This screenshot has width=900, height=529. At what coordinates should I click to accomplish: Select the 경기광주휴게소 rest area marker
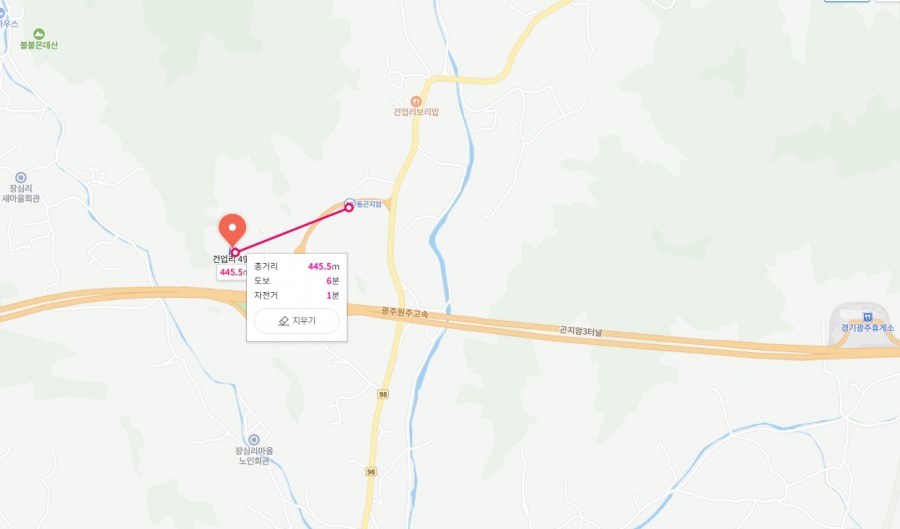tap(867, 315)
